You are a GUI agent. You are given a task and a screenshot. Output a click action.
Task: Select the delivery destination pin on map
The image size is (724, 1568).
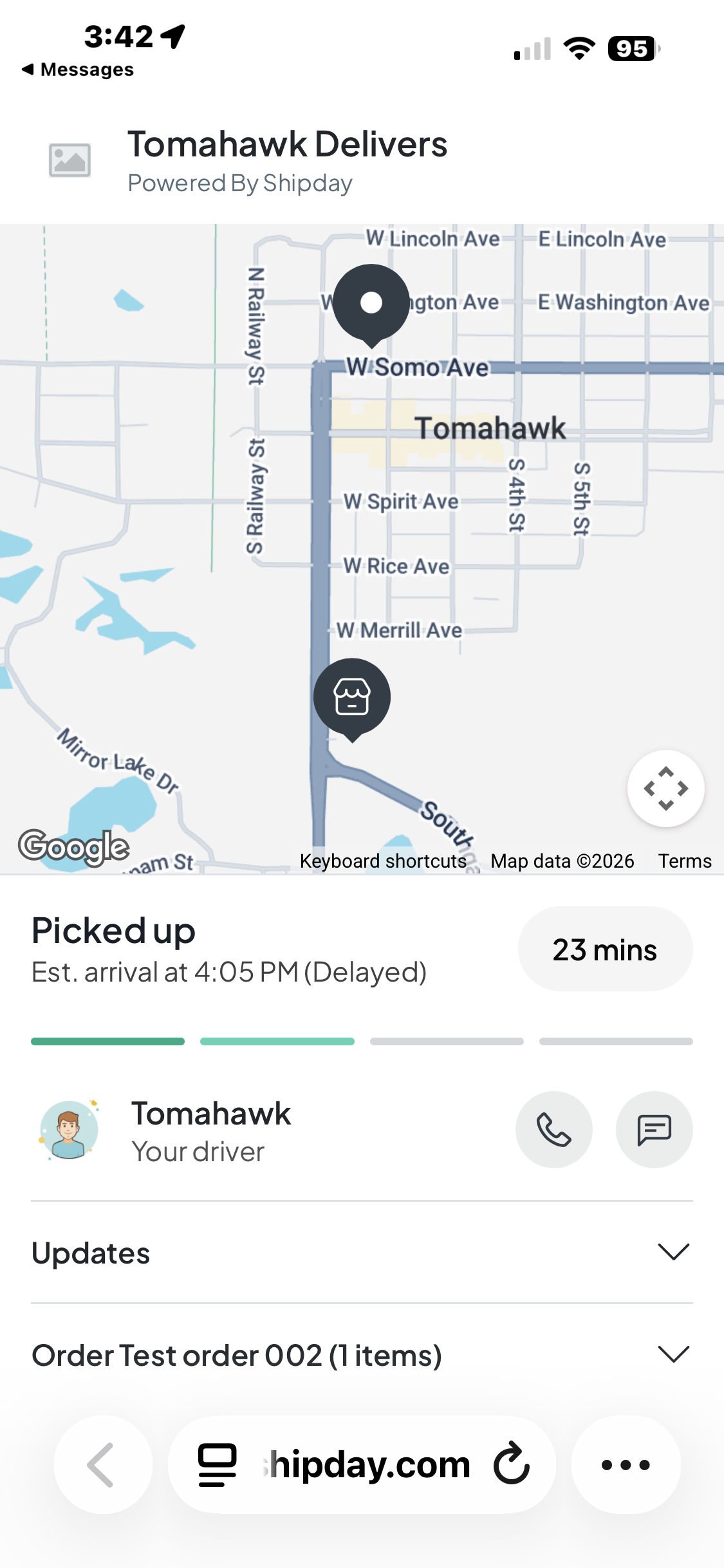(x=371, y=303)
